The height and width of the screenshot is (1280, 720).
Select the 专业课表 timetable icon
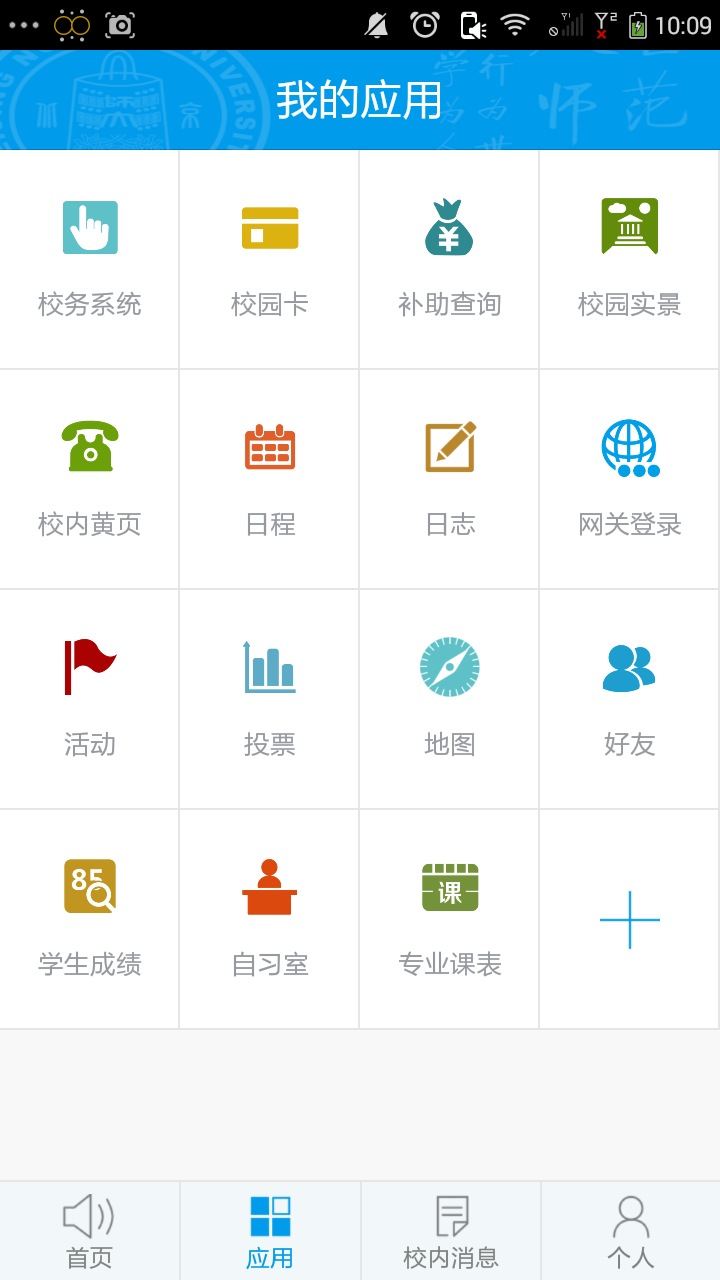point(449,887)
